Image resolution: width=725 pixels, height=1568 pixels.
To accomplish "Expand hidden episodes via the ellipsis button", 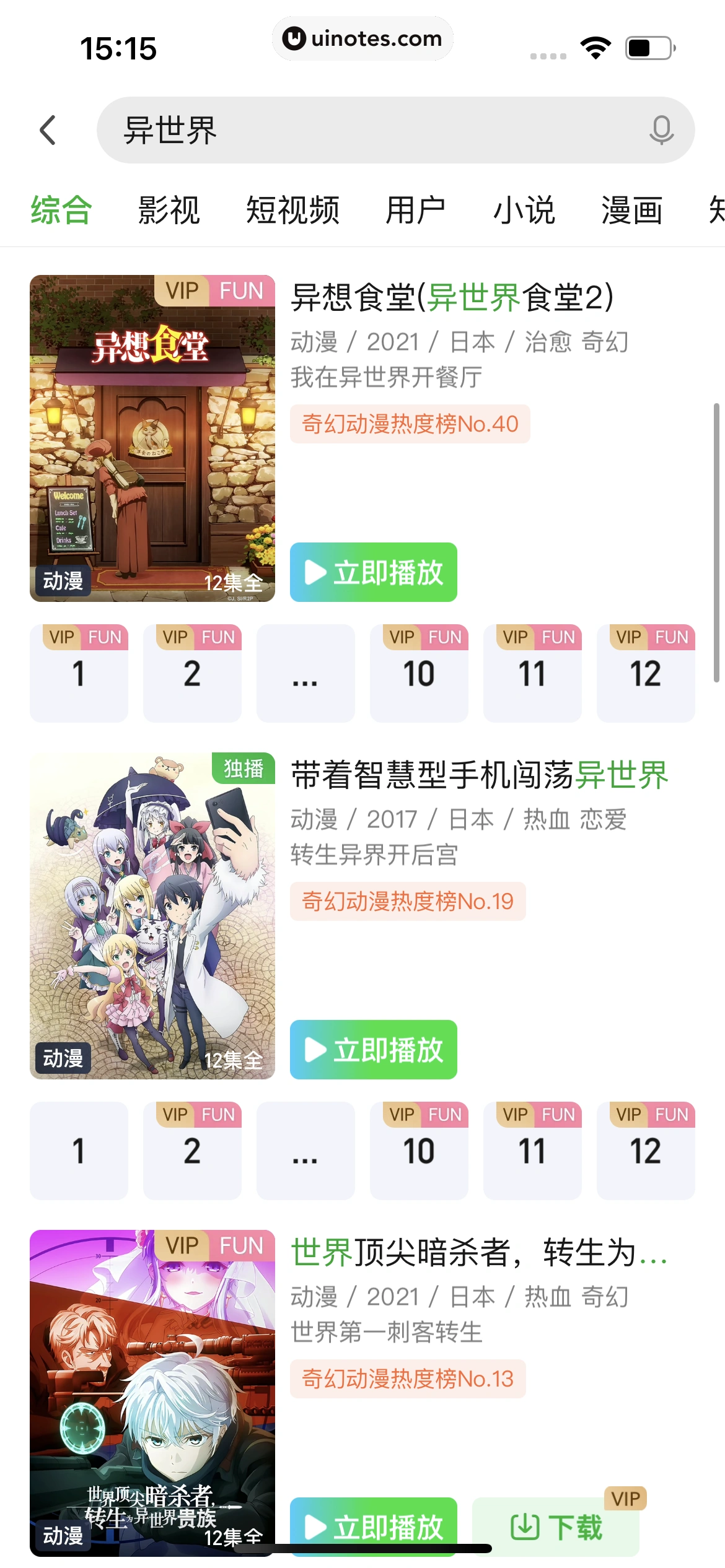I will [x=305, y=674].
